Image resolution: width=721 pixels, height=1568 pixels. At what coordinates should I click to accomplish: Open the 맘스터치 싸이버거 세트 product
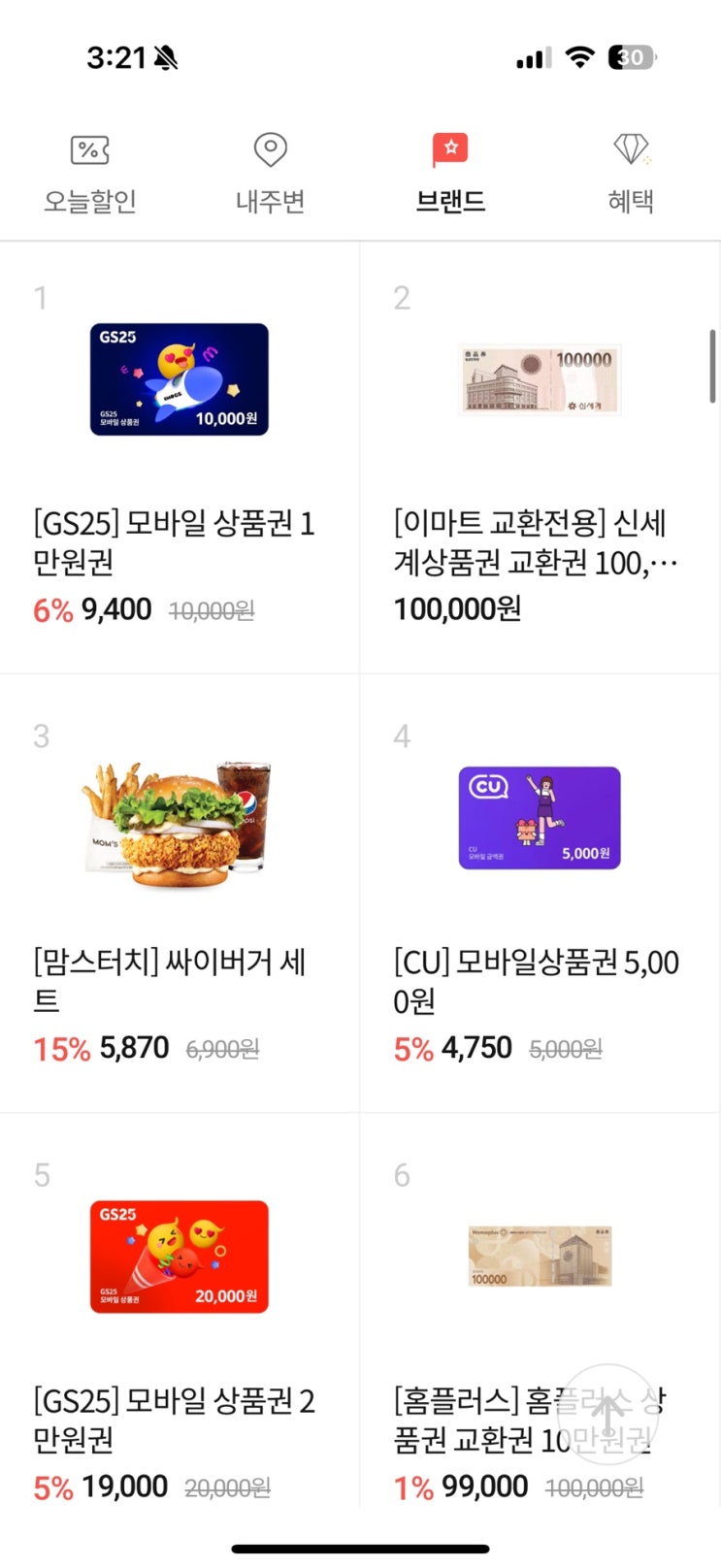pyautogui.click(x=180, y=893)
